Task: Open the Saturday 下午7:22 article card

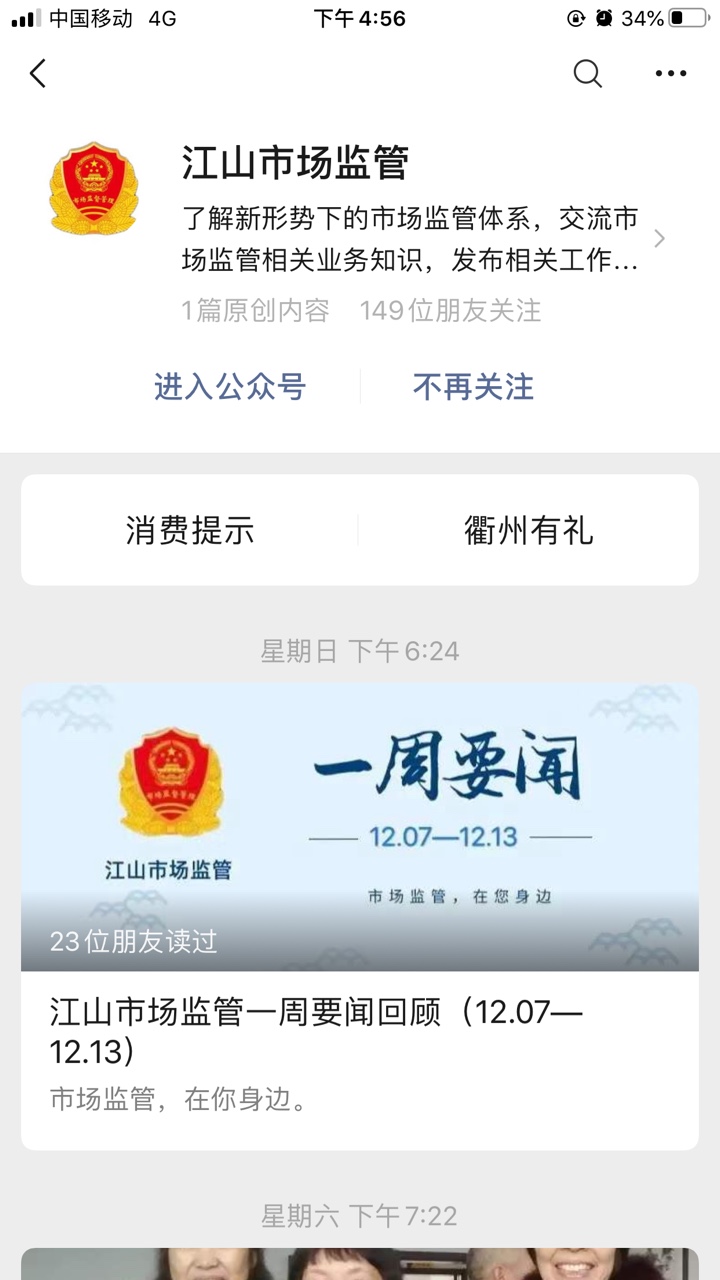Action: coord(360,1264)
